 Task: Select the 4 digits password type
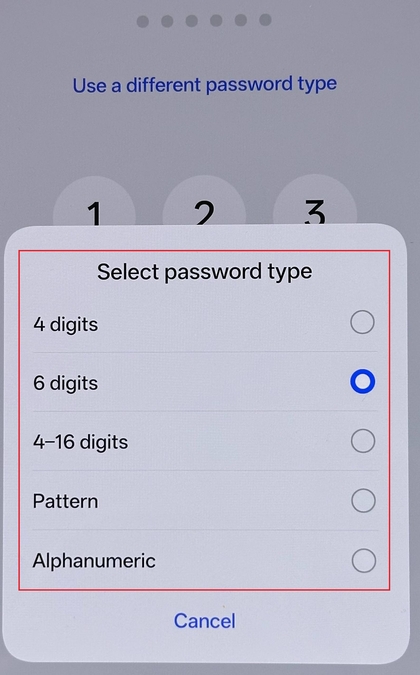pyautogui.click(x=205, y=323)
